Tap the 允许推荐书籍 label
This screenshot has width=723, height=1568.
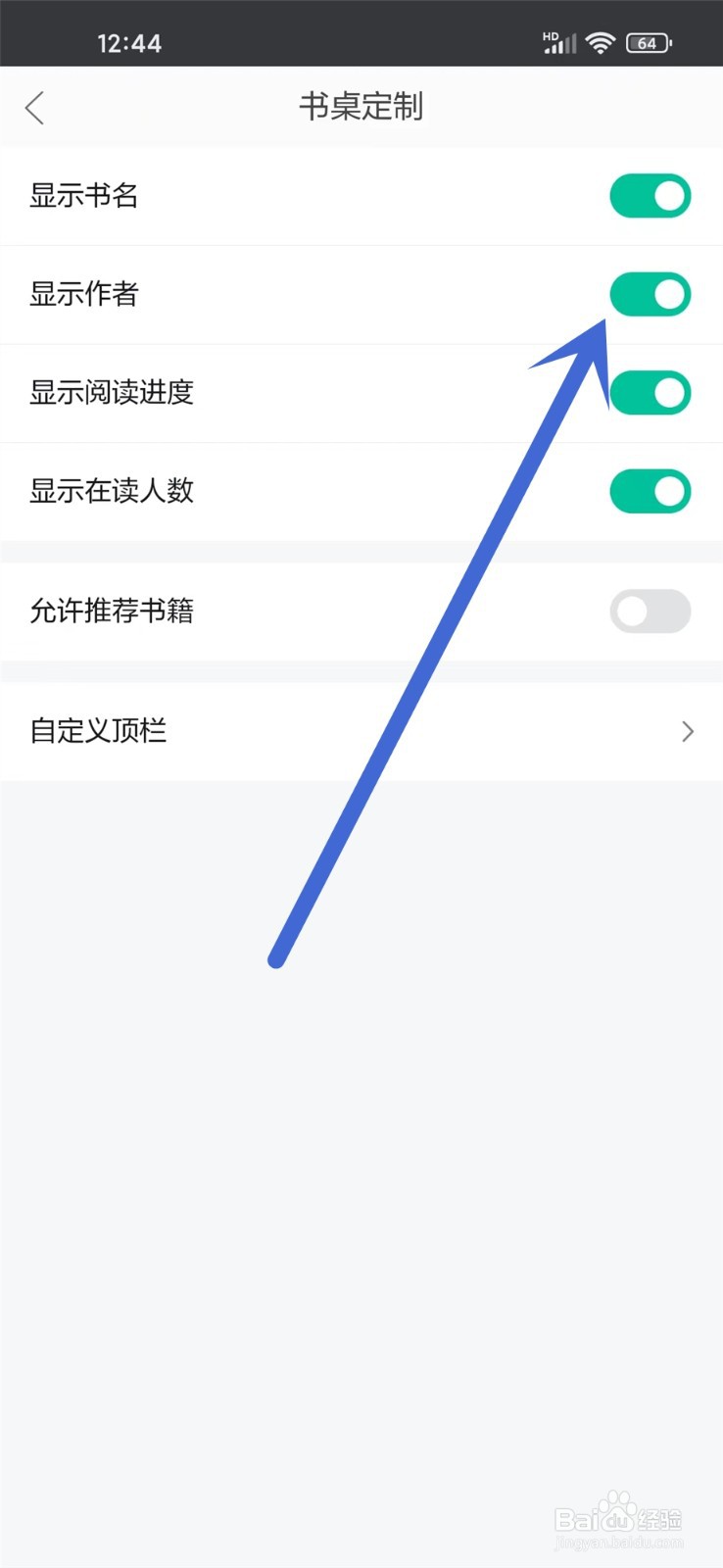point(111,611)
